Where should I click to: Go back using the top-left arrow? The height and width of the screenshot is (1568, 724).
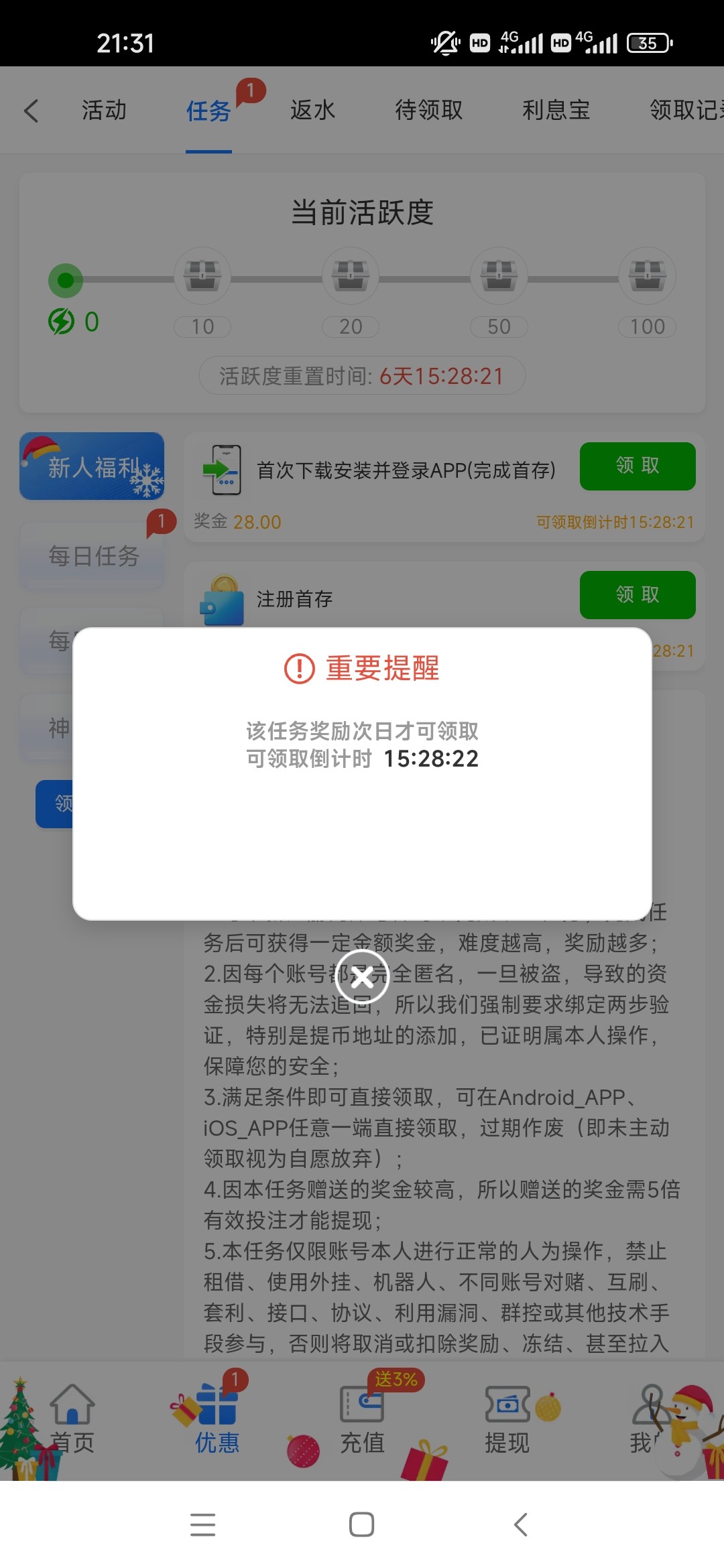point(31,111)
